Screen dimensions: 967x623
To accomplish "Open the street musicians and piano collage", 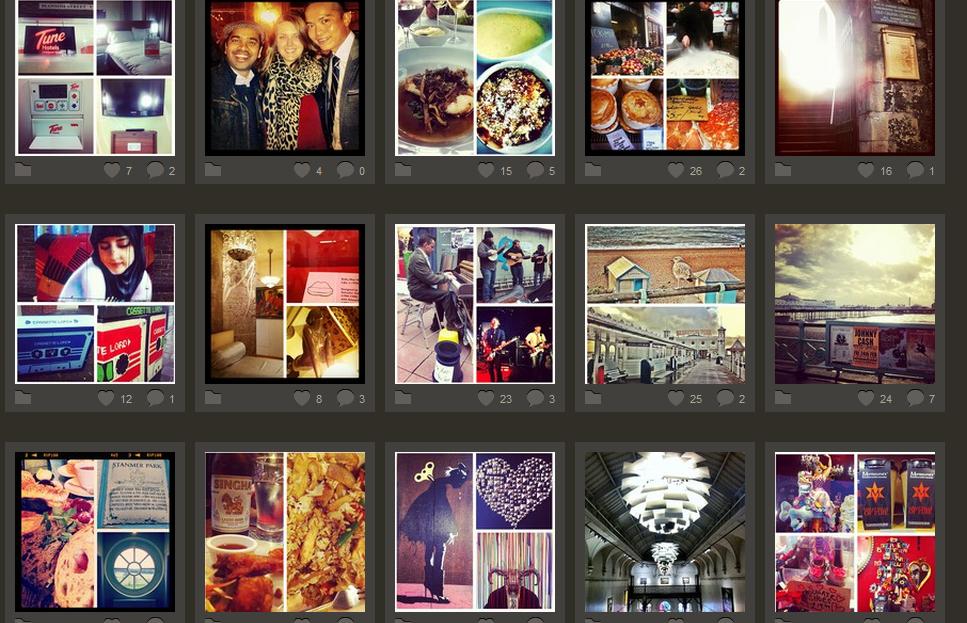I will [475, 304].
